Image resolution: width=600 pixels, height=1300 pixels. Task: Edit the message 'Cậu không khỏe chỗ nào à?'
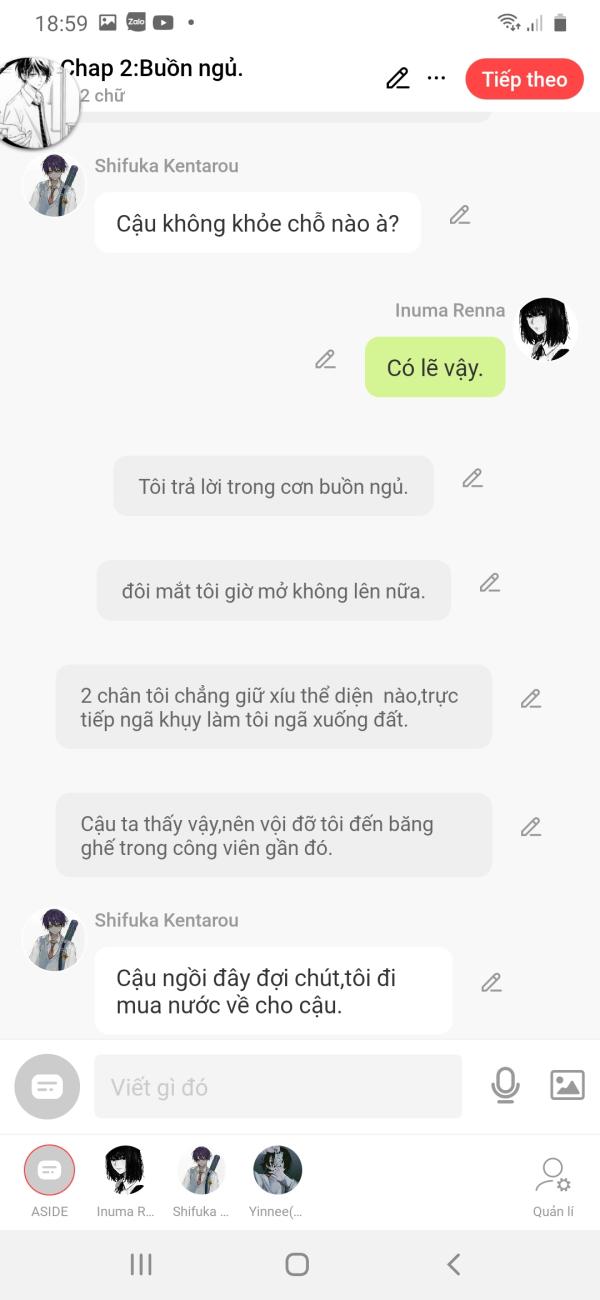(x=459, y=215)
